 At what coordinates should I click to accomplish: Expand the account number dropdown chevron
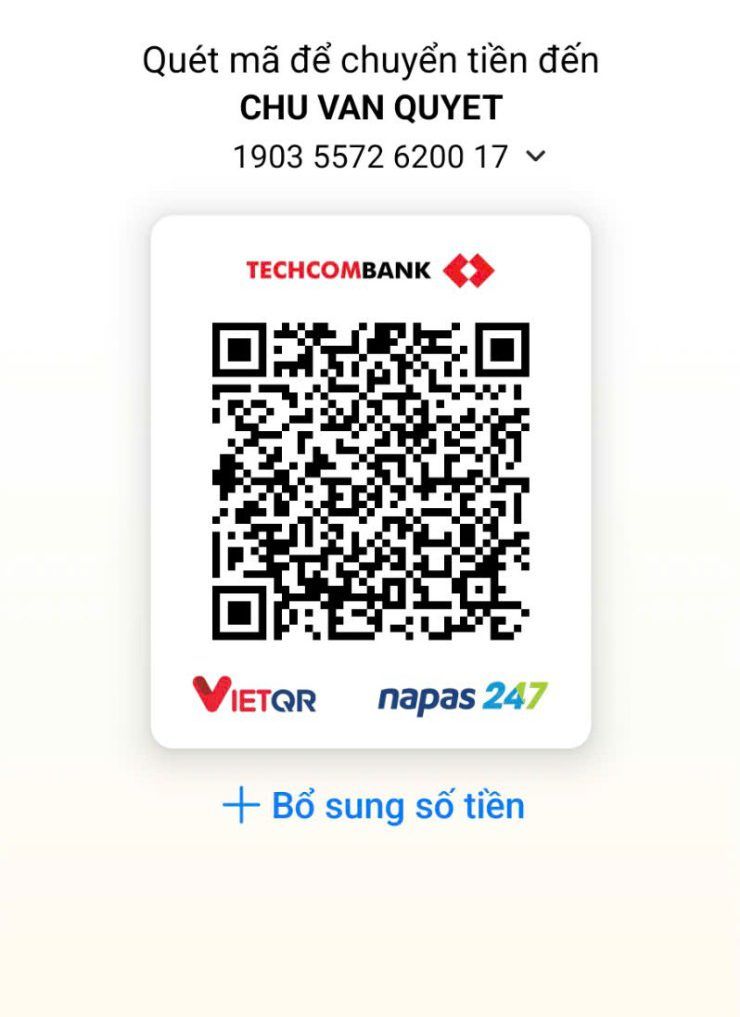[536, 157]
